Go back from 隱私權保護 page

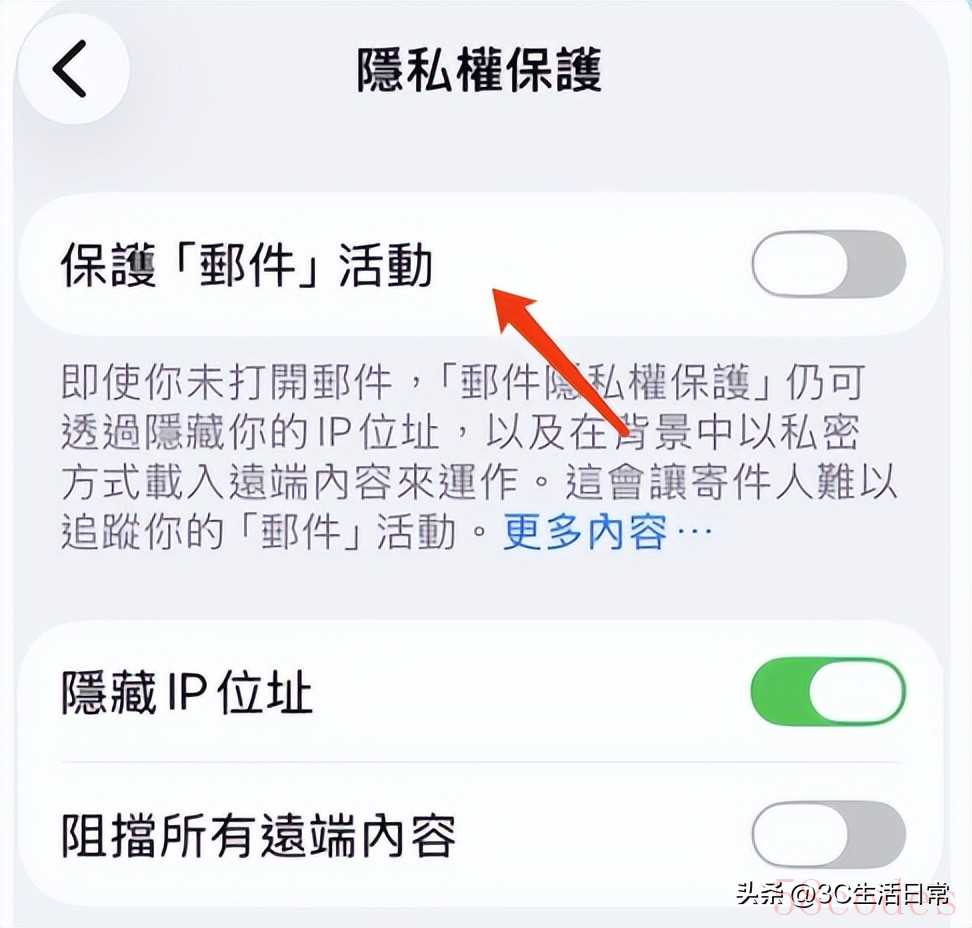coord(70,70)
